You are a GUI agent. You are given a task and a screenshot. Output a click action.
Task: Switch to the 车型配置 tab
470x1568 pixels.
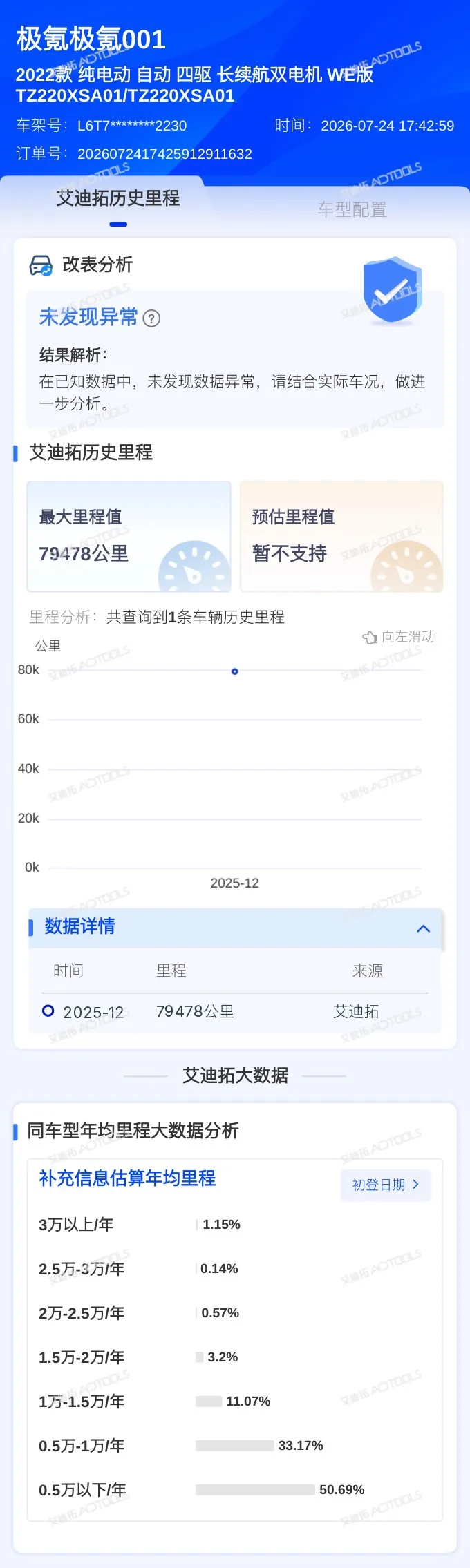coord(352,209)
